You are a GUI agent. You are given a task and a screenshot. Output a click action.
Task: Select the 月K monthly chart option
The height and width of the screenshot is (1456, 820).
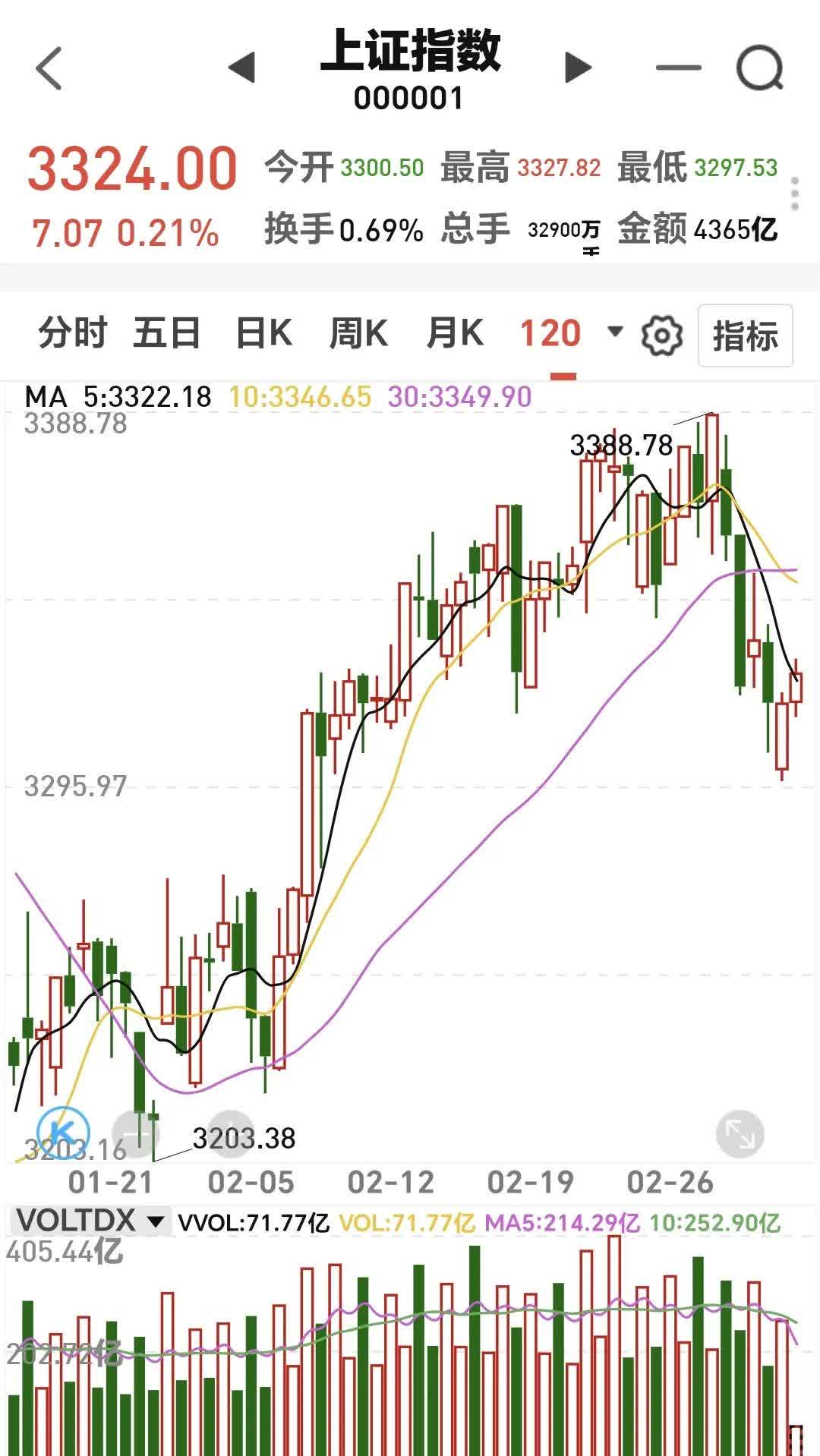455,334
